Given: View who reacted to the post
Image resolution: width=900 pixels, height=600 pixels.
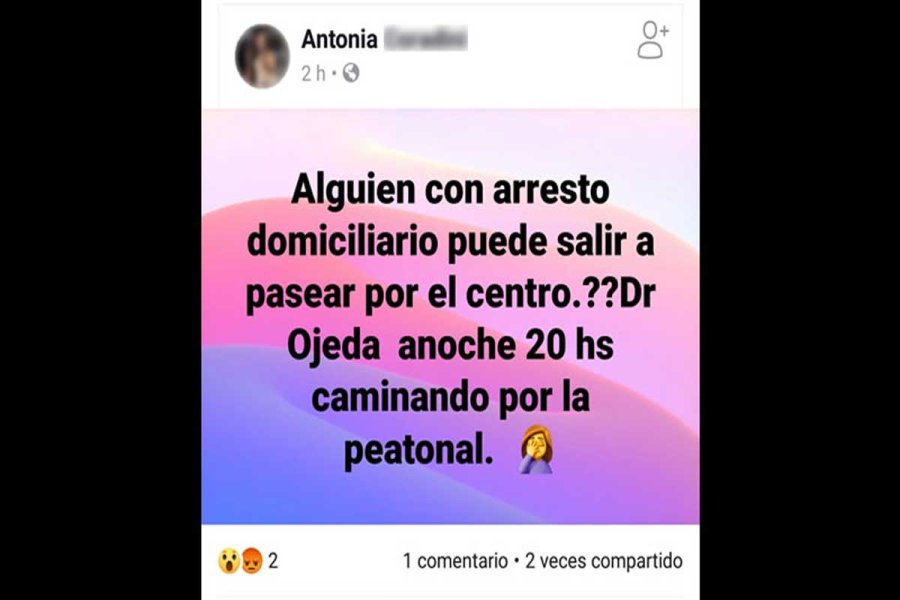Looking at the screenshot, I should 247,561.
